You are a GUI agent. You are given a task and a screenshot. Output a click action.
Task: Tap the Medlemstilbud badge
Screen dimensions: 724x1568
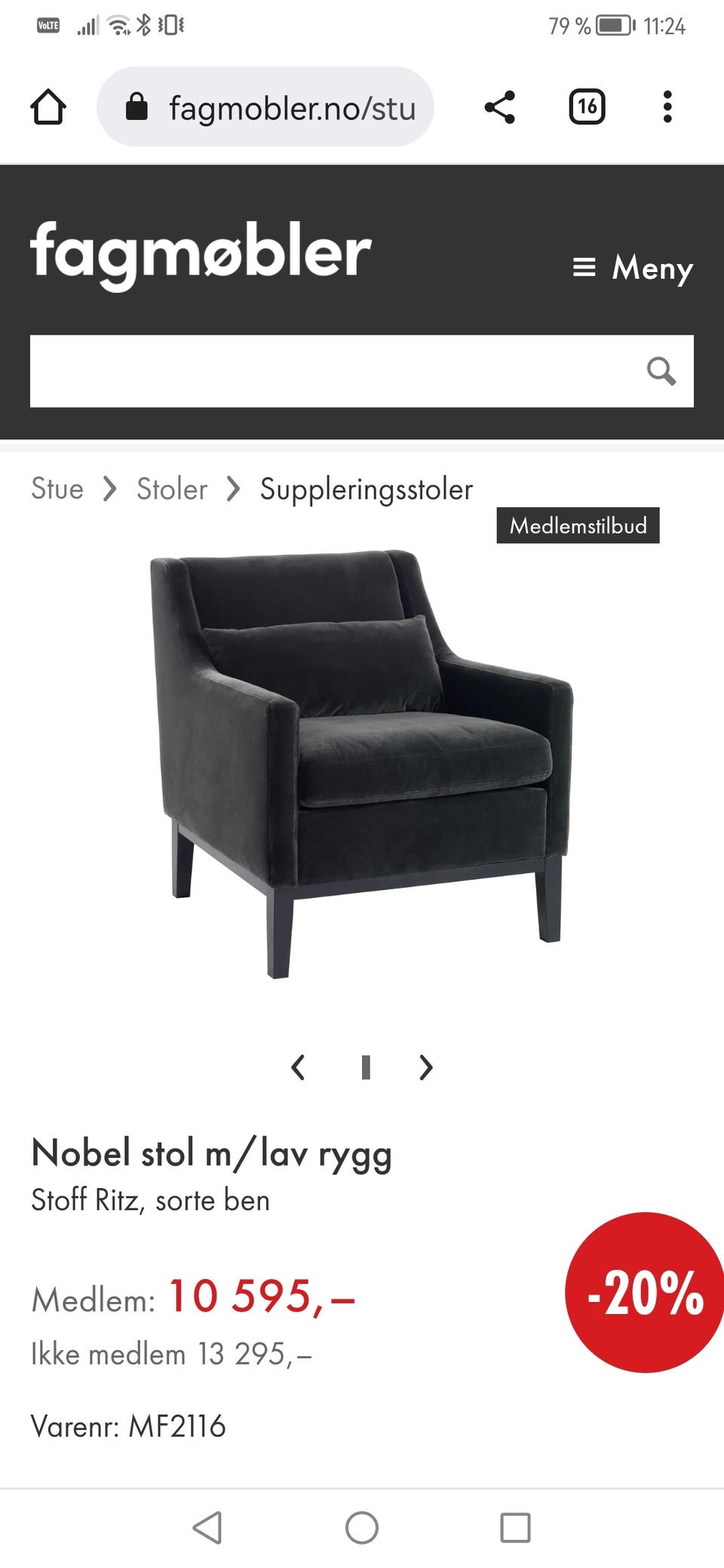(x=578, y=525)
